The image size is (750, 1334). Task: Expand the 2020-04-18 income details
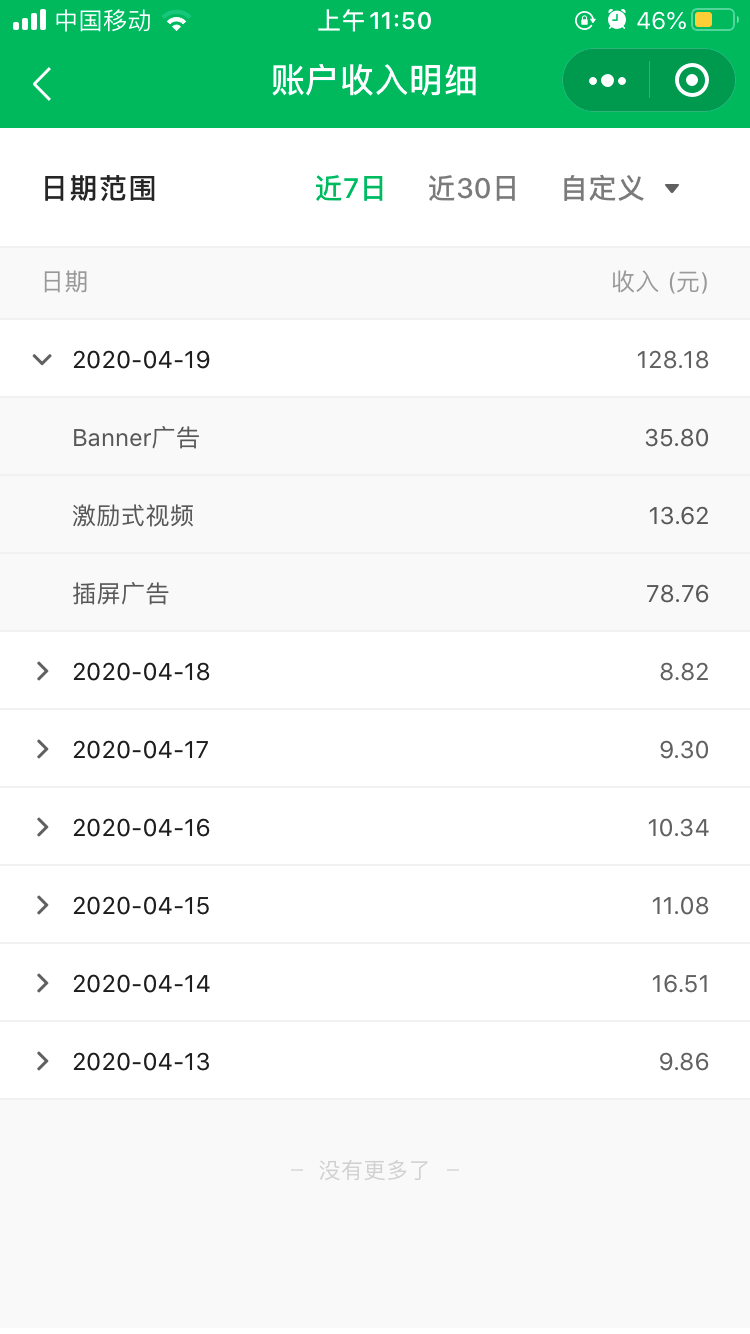tap(375, 671)
